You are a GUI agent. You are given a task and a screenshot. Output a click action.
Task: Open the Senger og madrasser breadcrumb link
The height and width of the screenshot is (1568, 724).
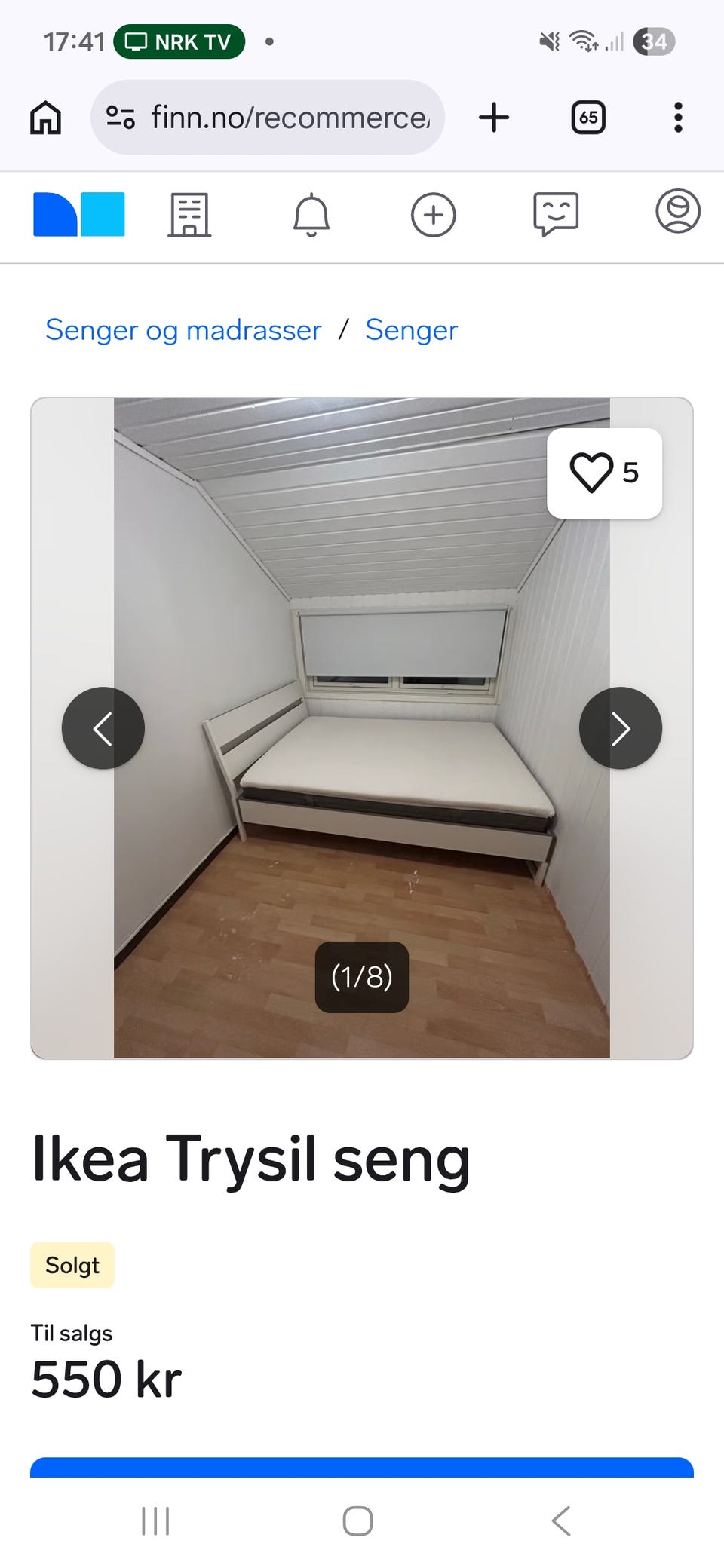click(183, 330)
